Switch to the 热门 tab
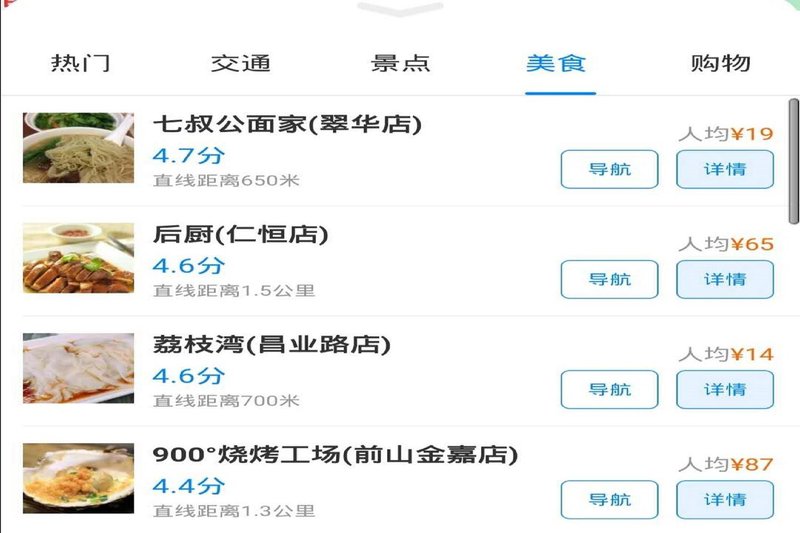Screen dimensions: 800x533 pos(81,64)
